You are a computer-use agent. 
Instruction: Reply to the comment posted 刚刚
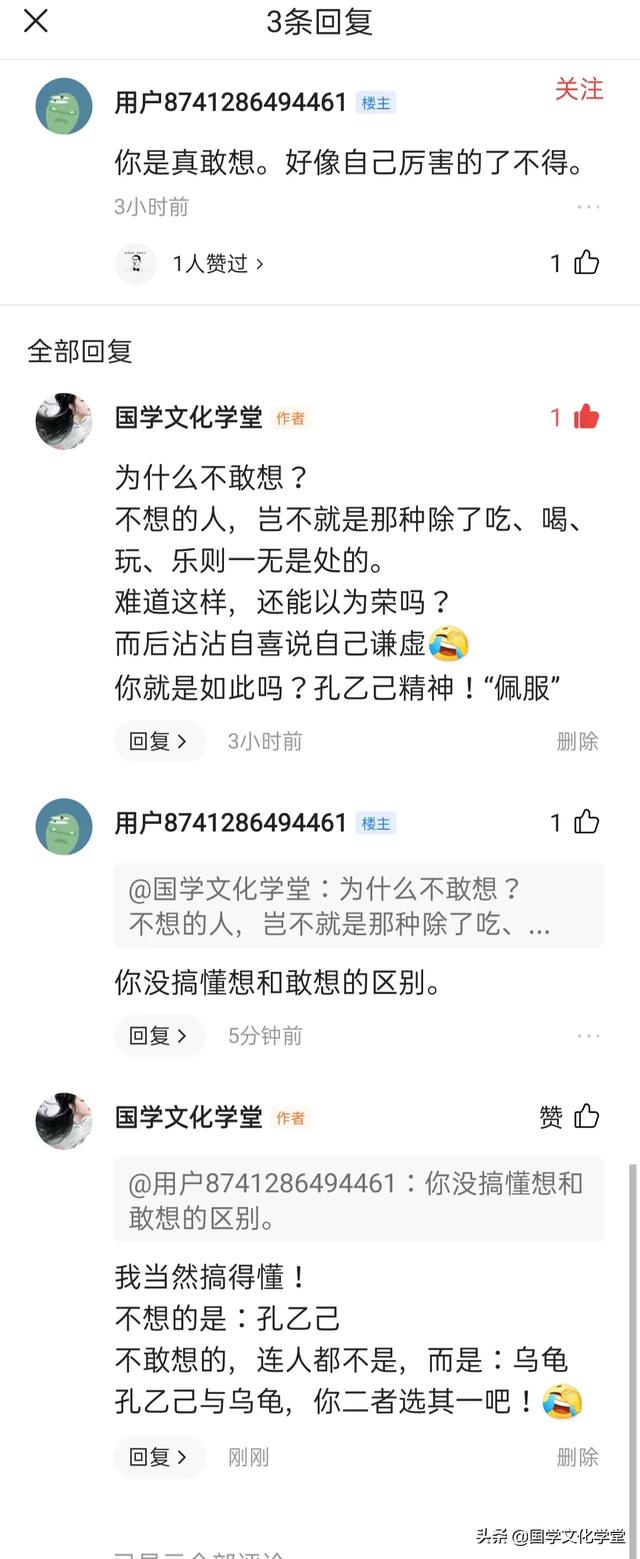click(158, 1457)
